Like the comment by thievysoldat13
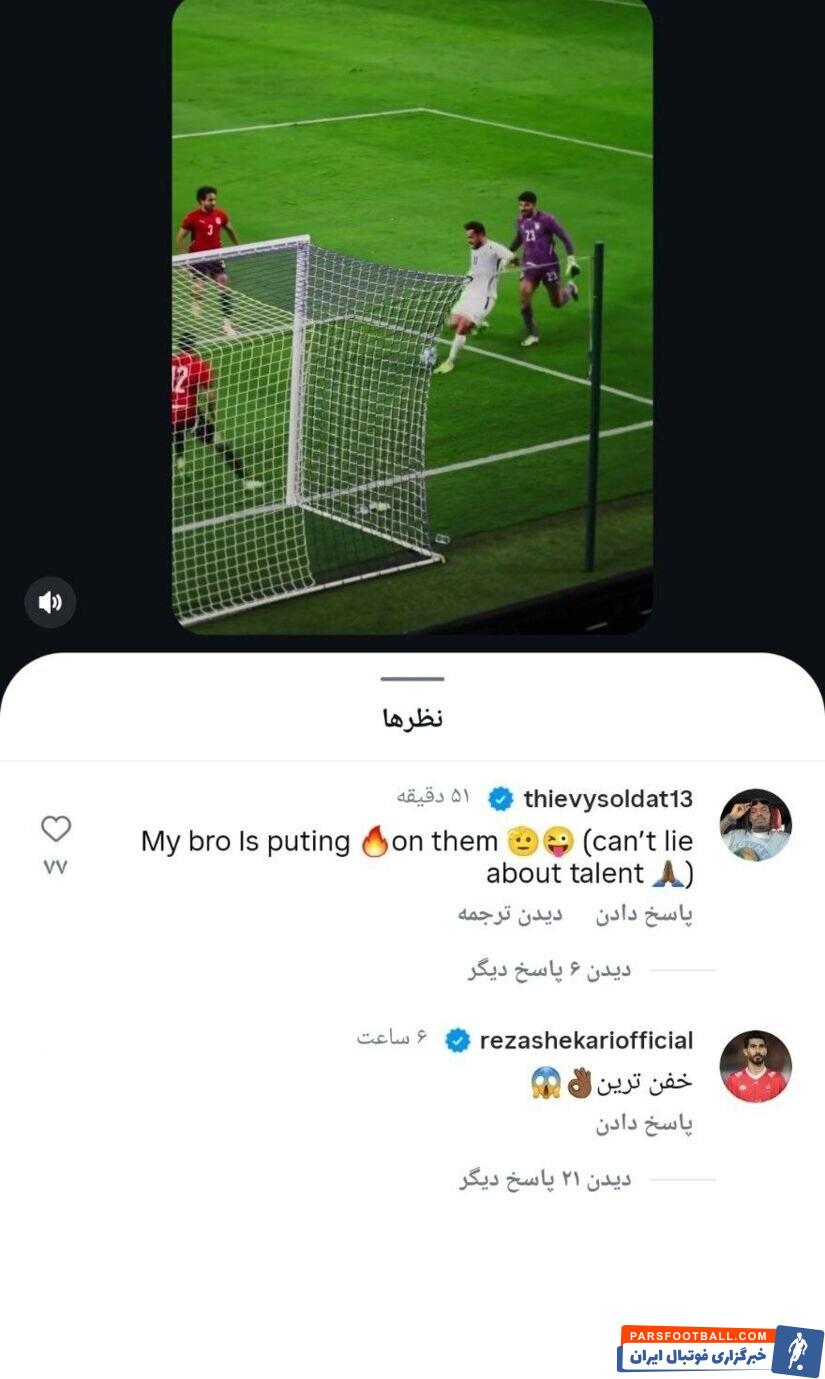 (56, 829)
